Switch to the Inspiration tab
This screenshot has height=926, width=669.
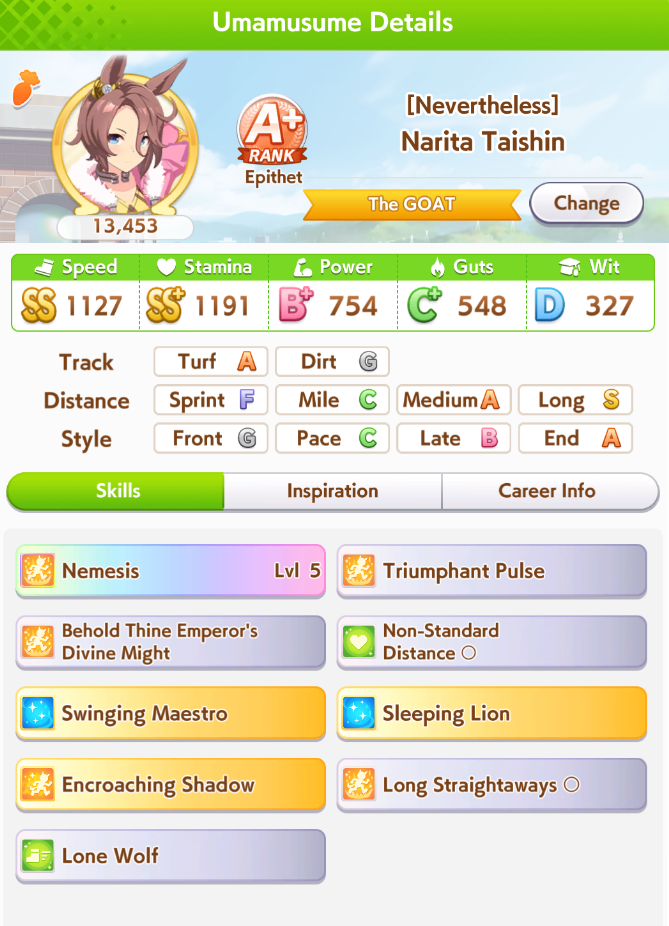(x=332, y=491)
